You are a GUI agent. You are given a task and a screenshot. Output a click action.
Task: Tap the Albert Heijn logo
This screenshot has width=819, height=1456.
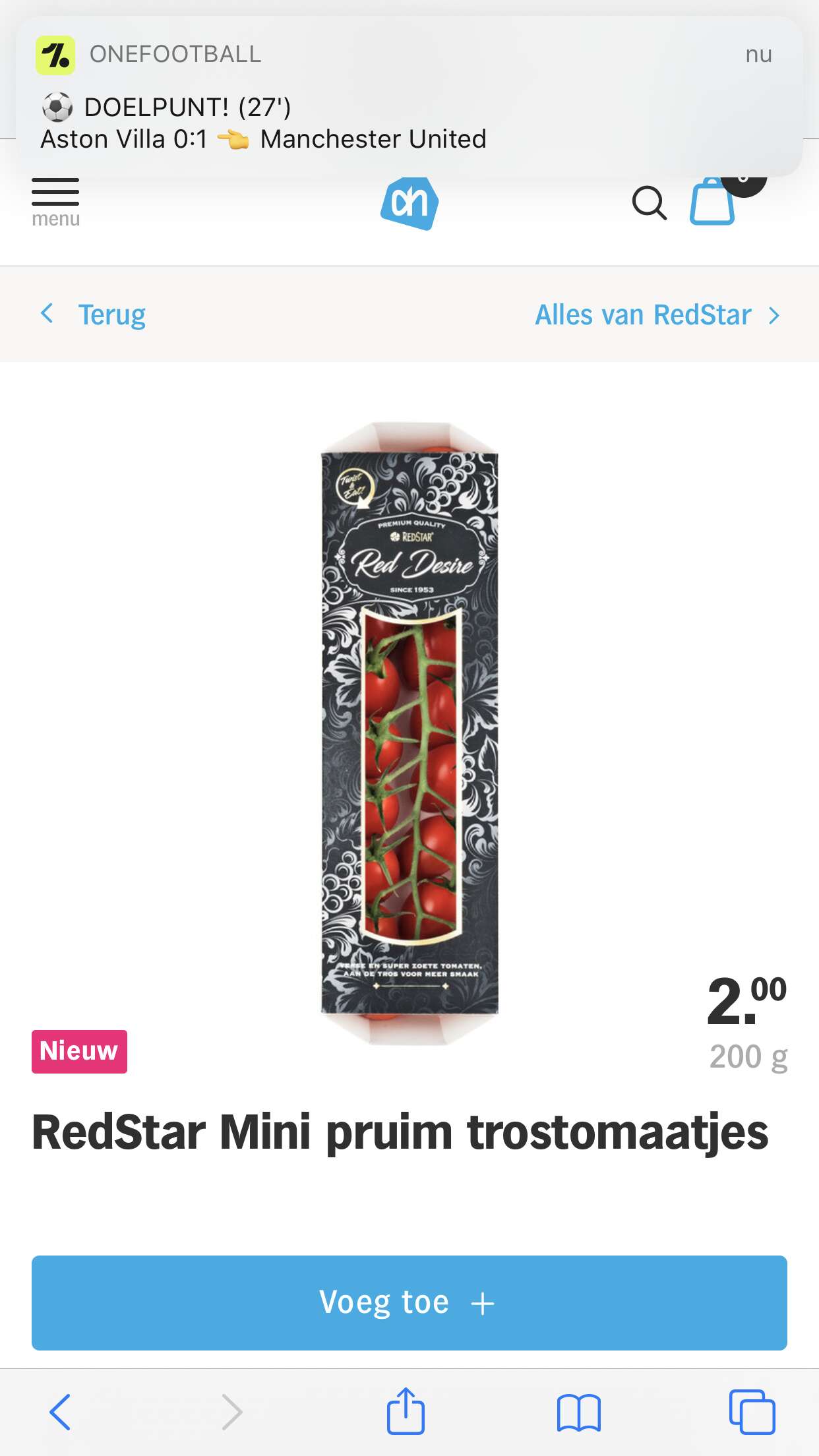point(409,202)
